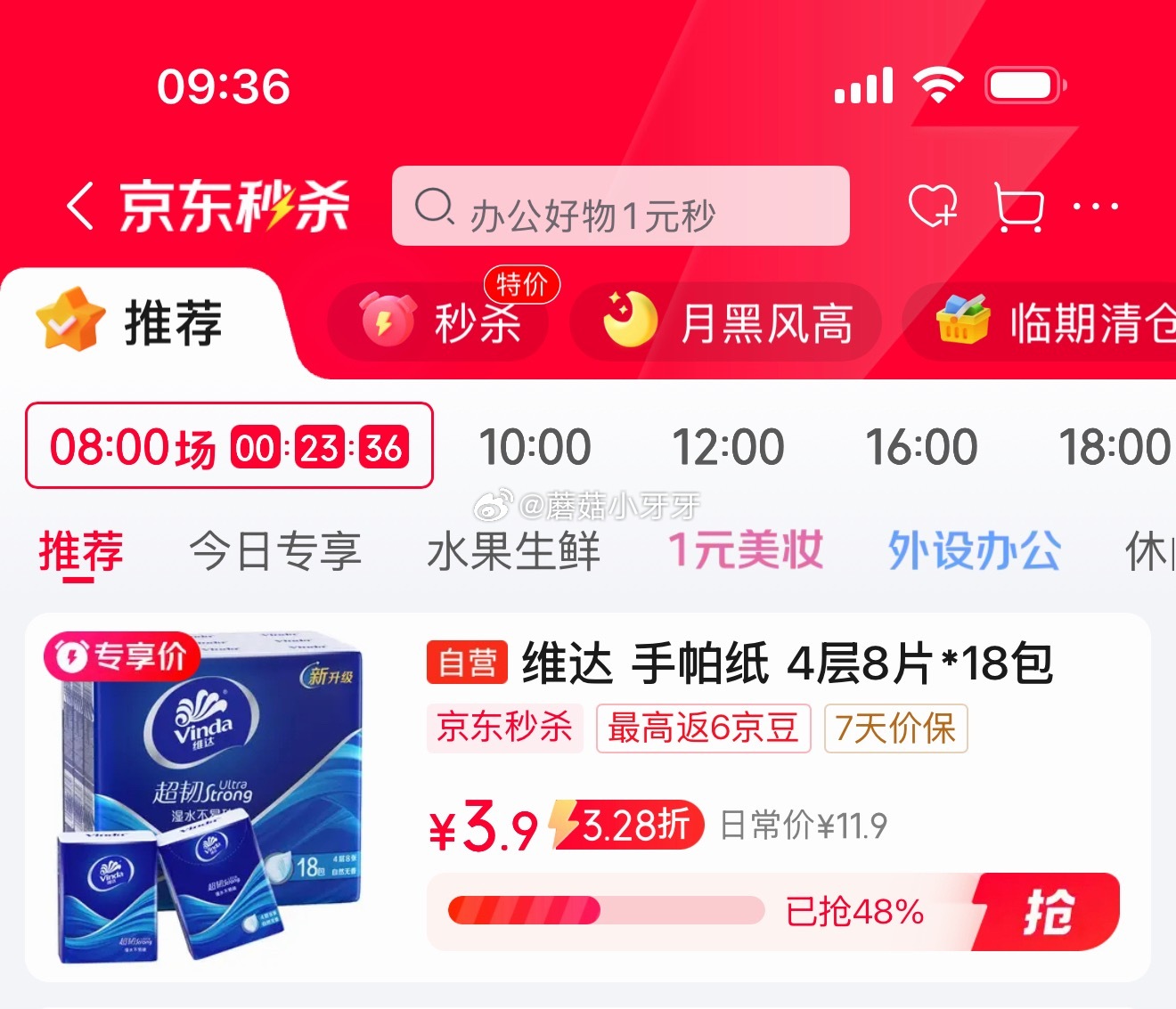Image resolution: width=1176 pixels, height=1009 pixels.
Task: Switch to the 18:00 session
Action: 1114,446
